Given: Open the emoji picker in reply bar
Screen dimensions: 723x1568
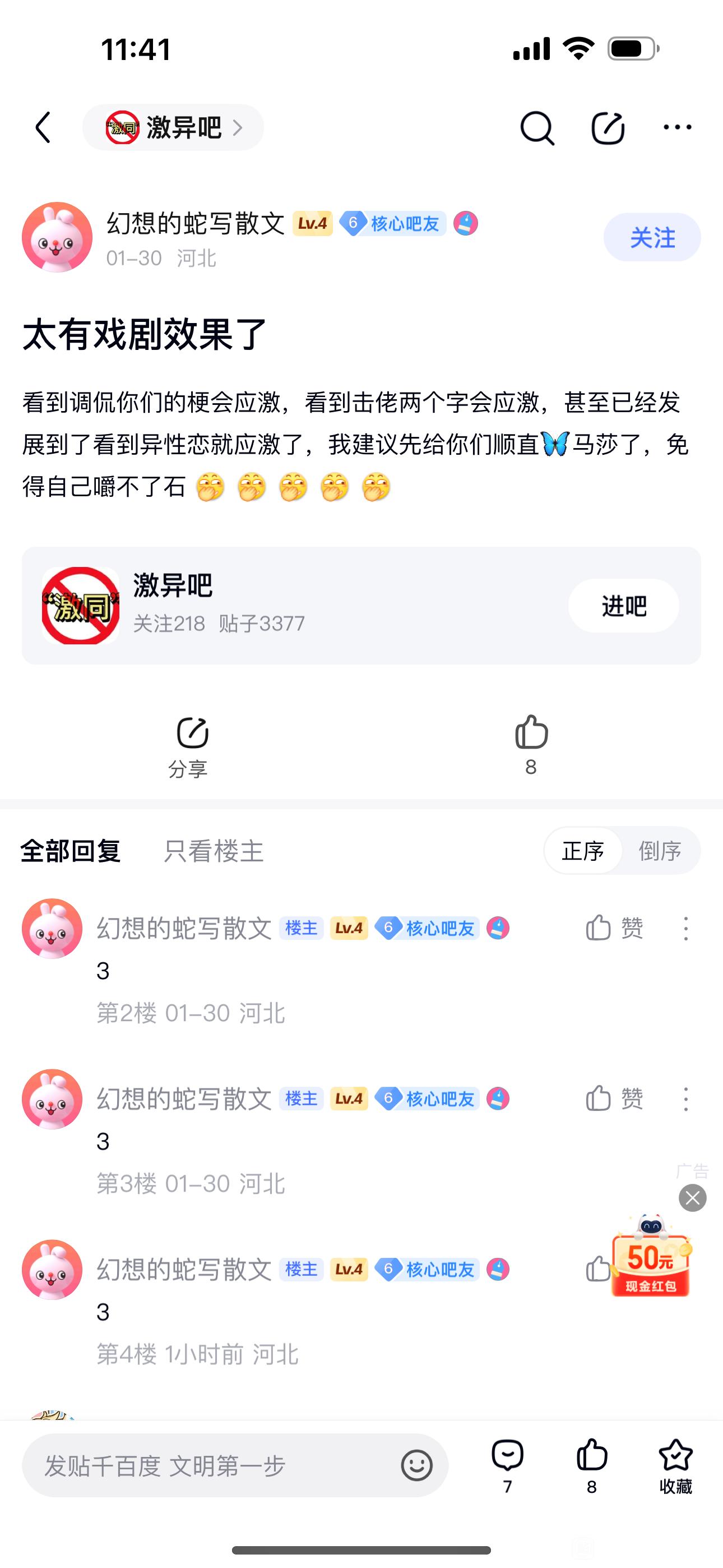Looking at the screenshot, I should click(417, 1466).
